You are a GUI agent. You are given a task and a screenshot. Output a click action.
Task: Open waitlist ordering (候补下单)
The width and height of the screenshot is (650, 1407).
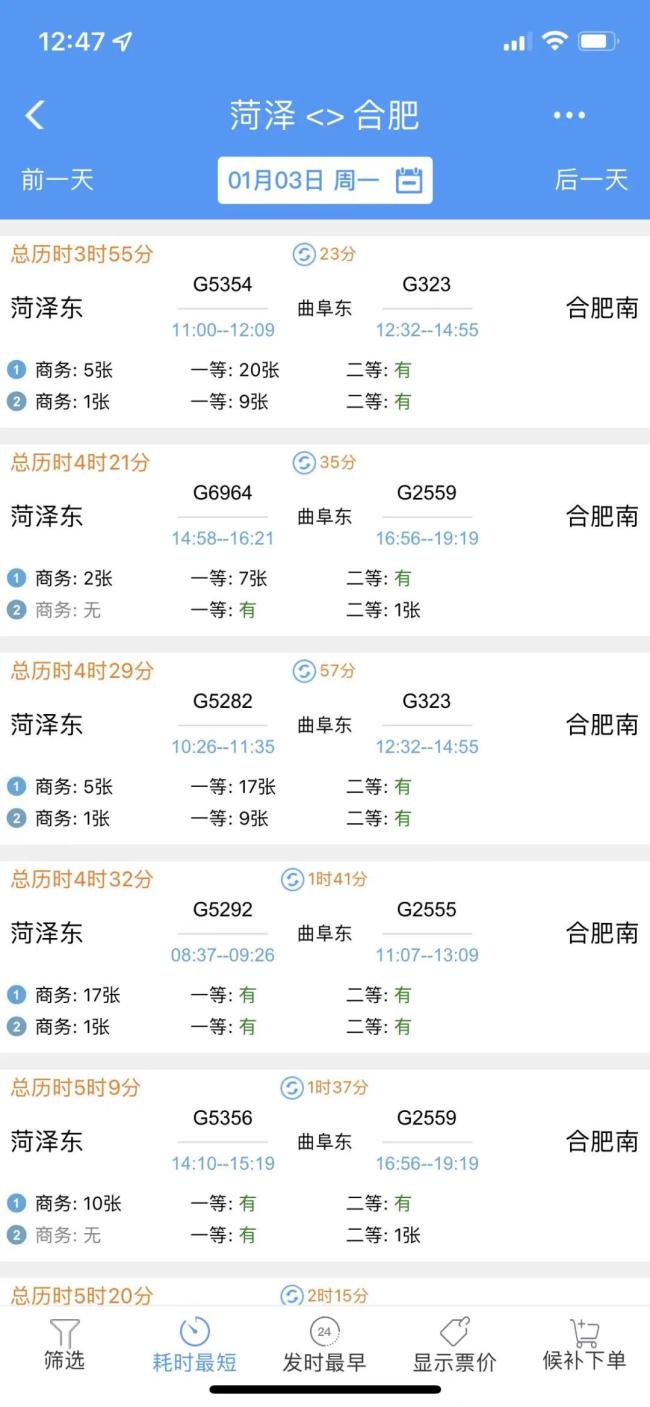point(584,1345)
